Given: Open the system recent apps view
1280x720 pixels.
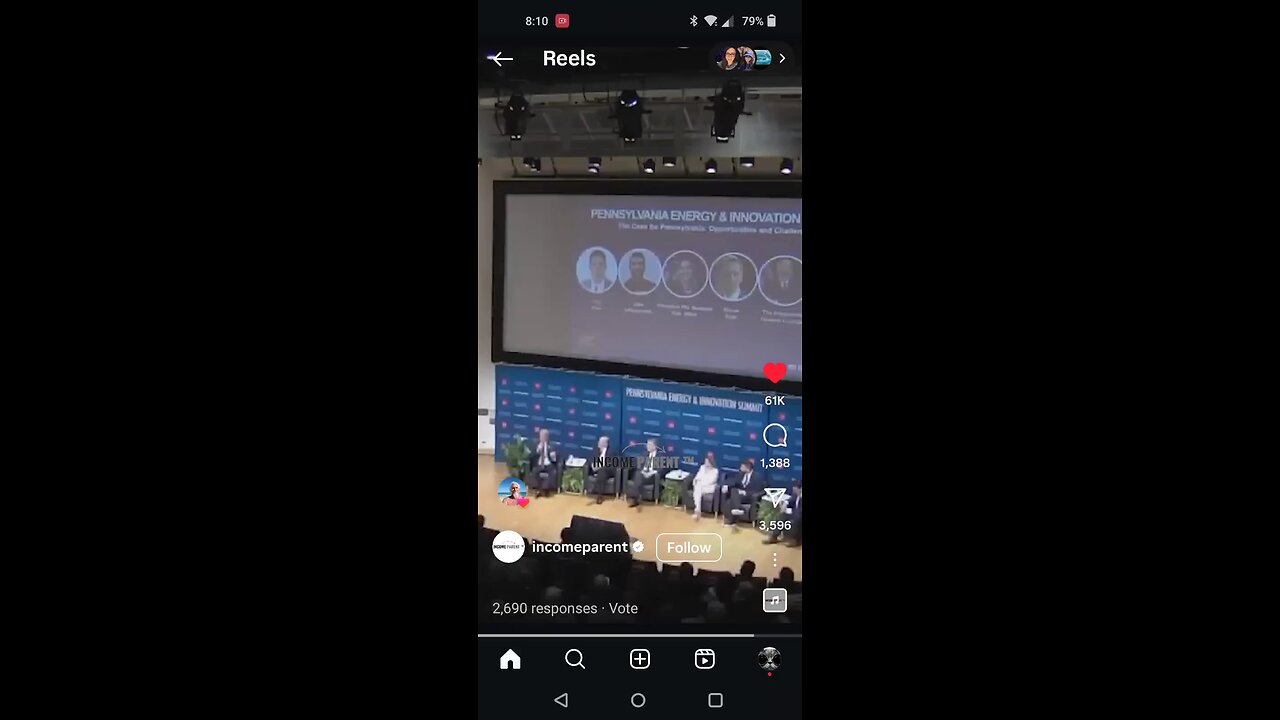Looking at the screenshot, I should pyautogui.click(x=715, y=701).
